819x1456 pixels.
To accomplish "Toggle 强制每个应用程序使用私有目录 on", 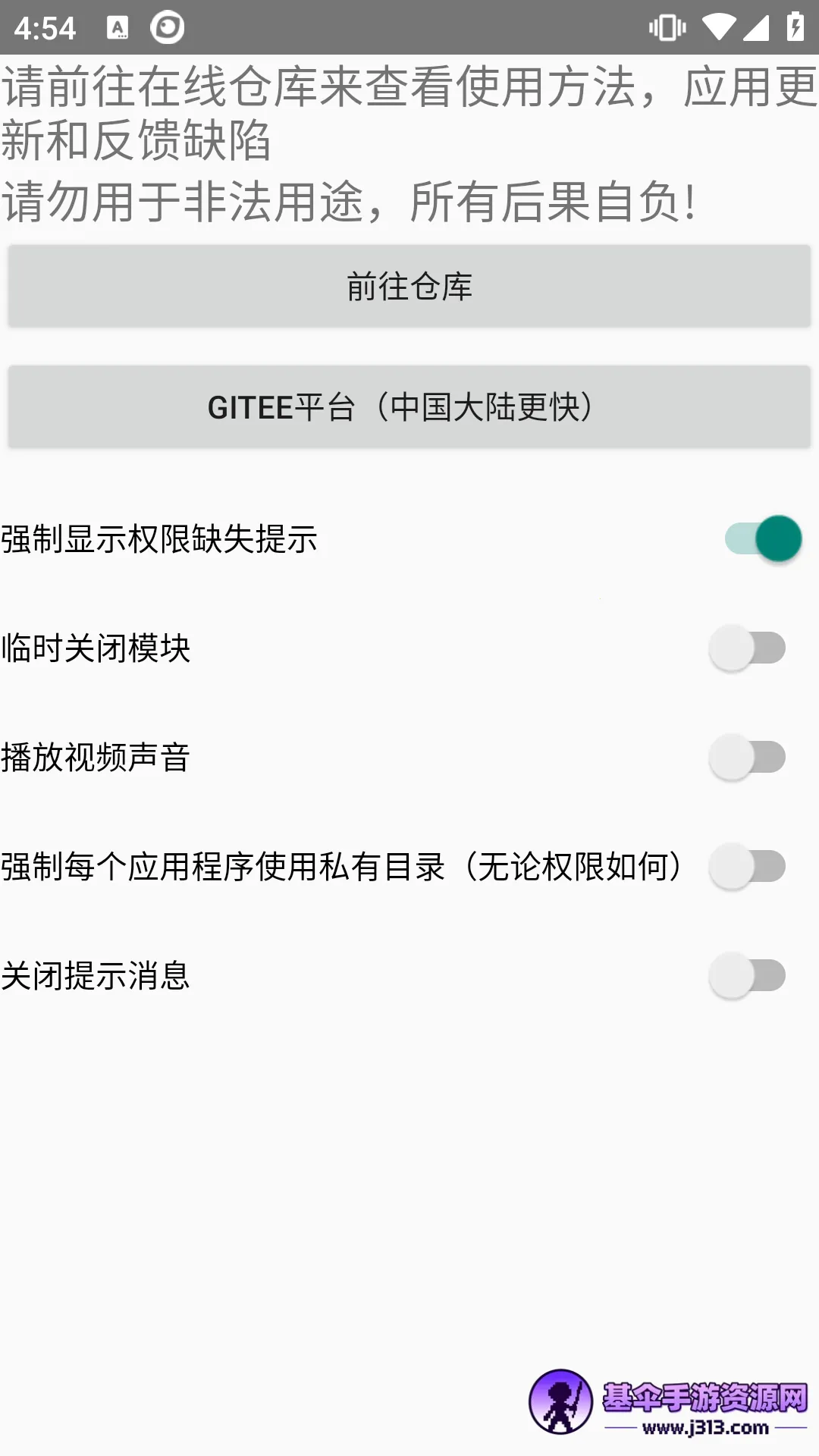I will pos(748,866).
